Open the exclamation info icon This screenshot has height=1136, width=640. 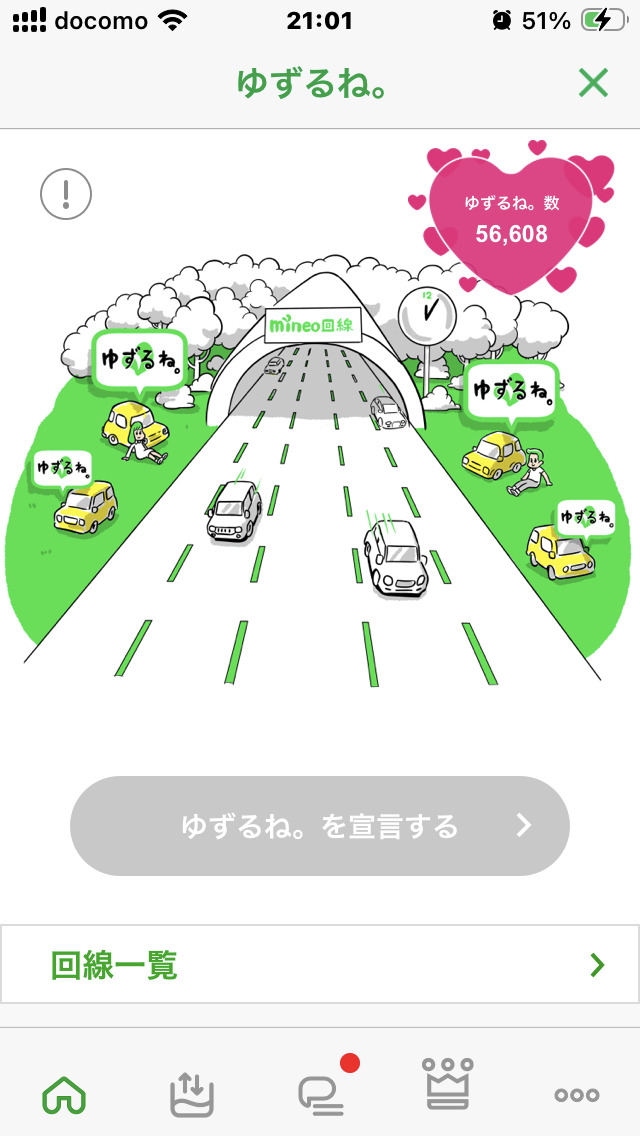[66, 193]
